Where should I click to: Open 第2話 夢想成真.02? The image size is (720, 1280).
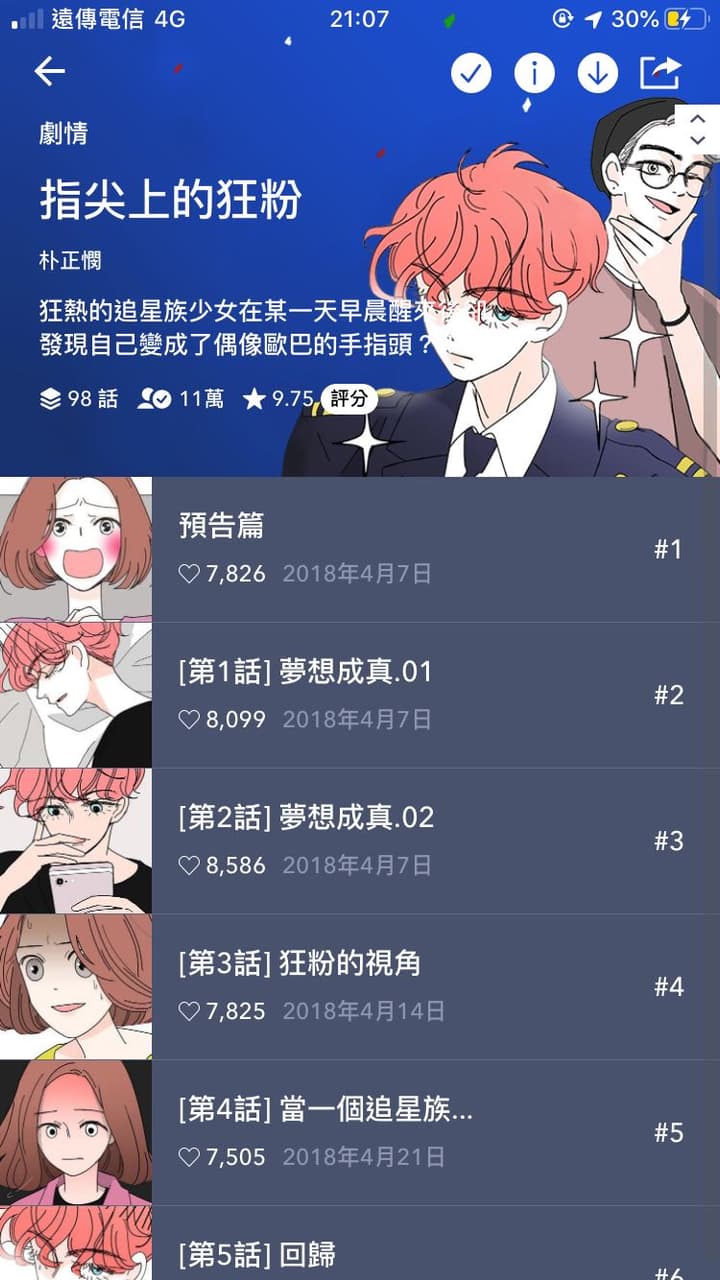coord(360,841)
